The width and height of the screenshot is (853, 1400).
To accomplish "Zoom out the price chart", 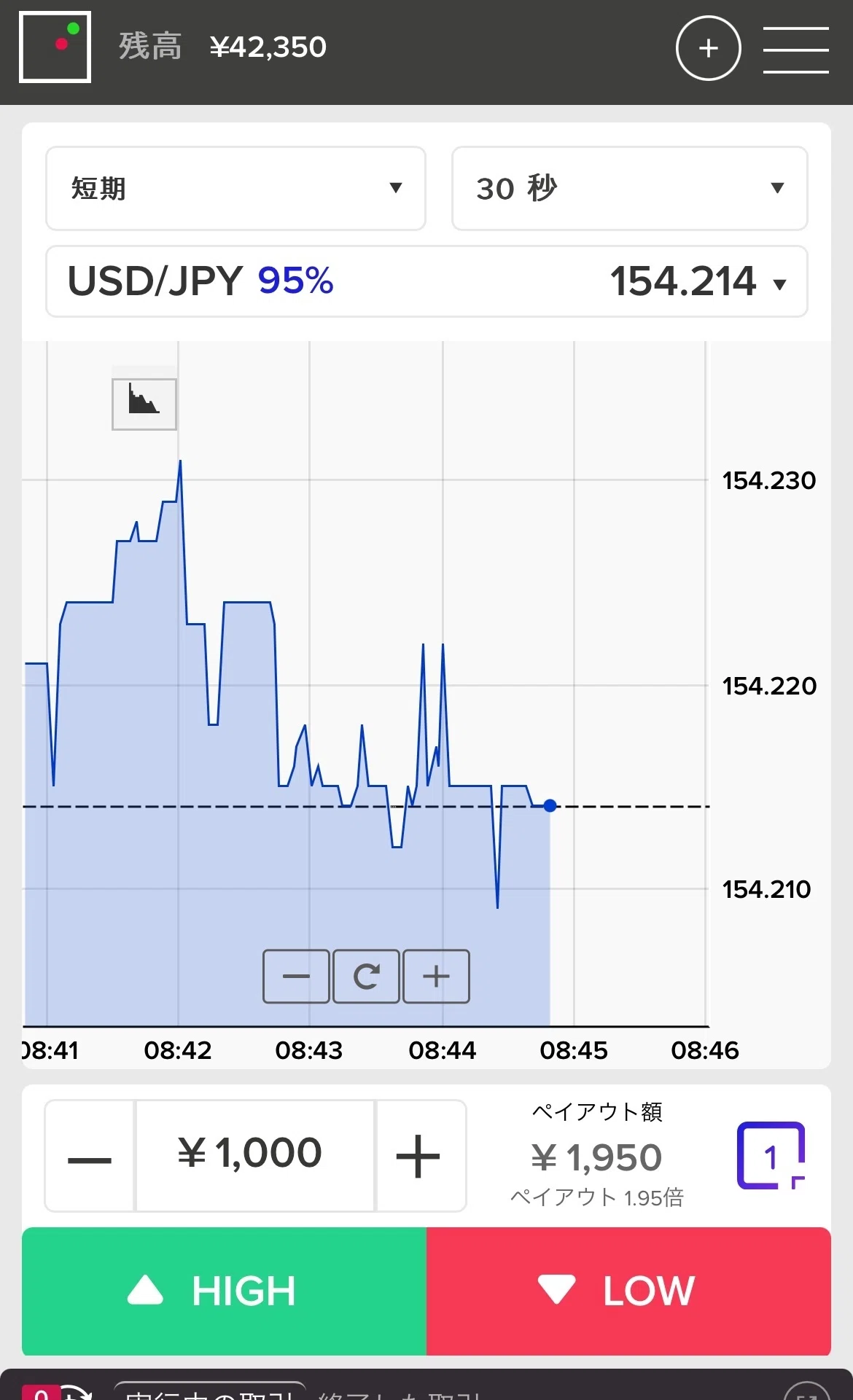I will (x=296, y=976).
